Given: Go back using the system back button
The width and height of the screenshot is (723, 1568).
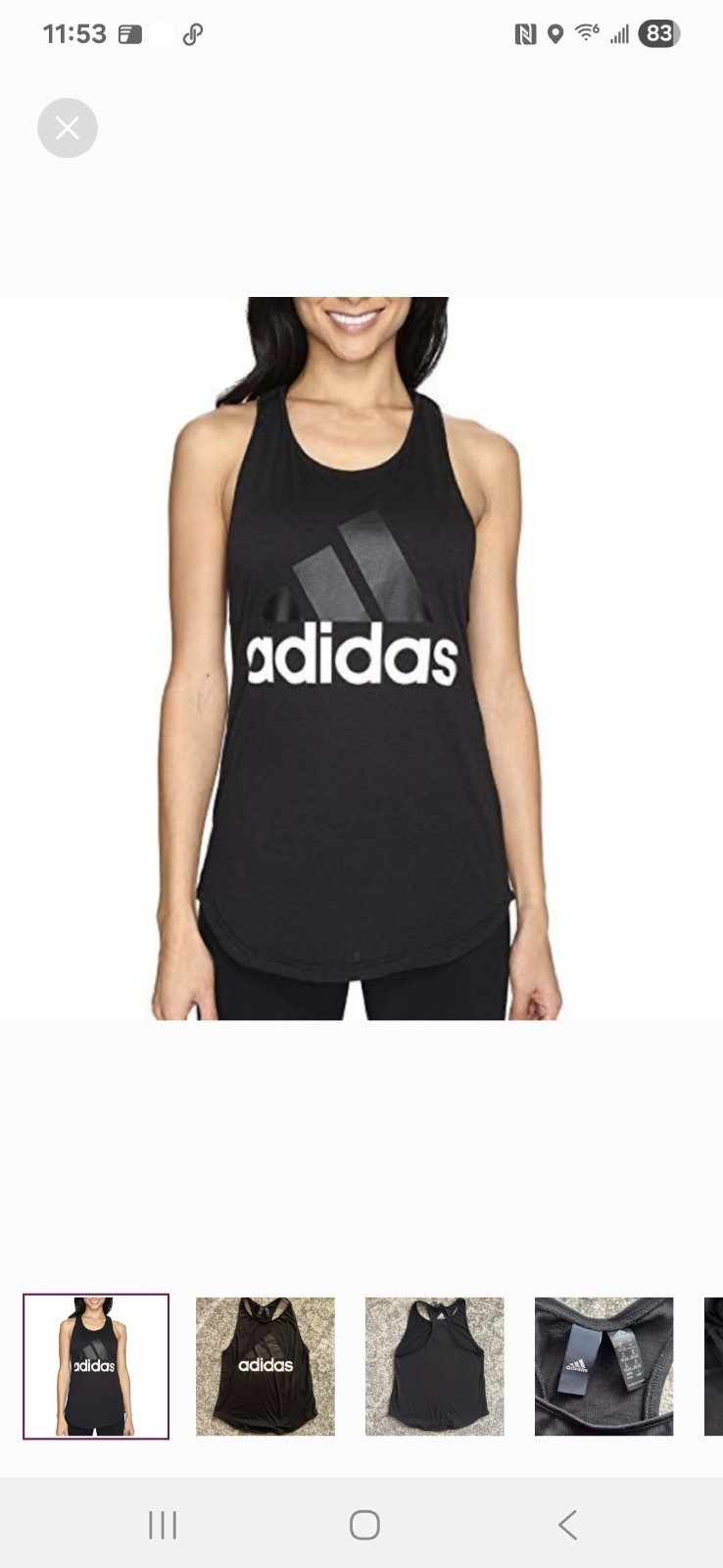Looking at the screenshot, I should [x=567, y=1525].
